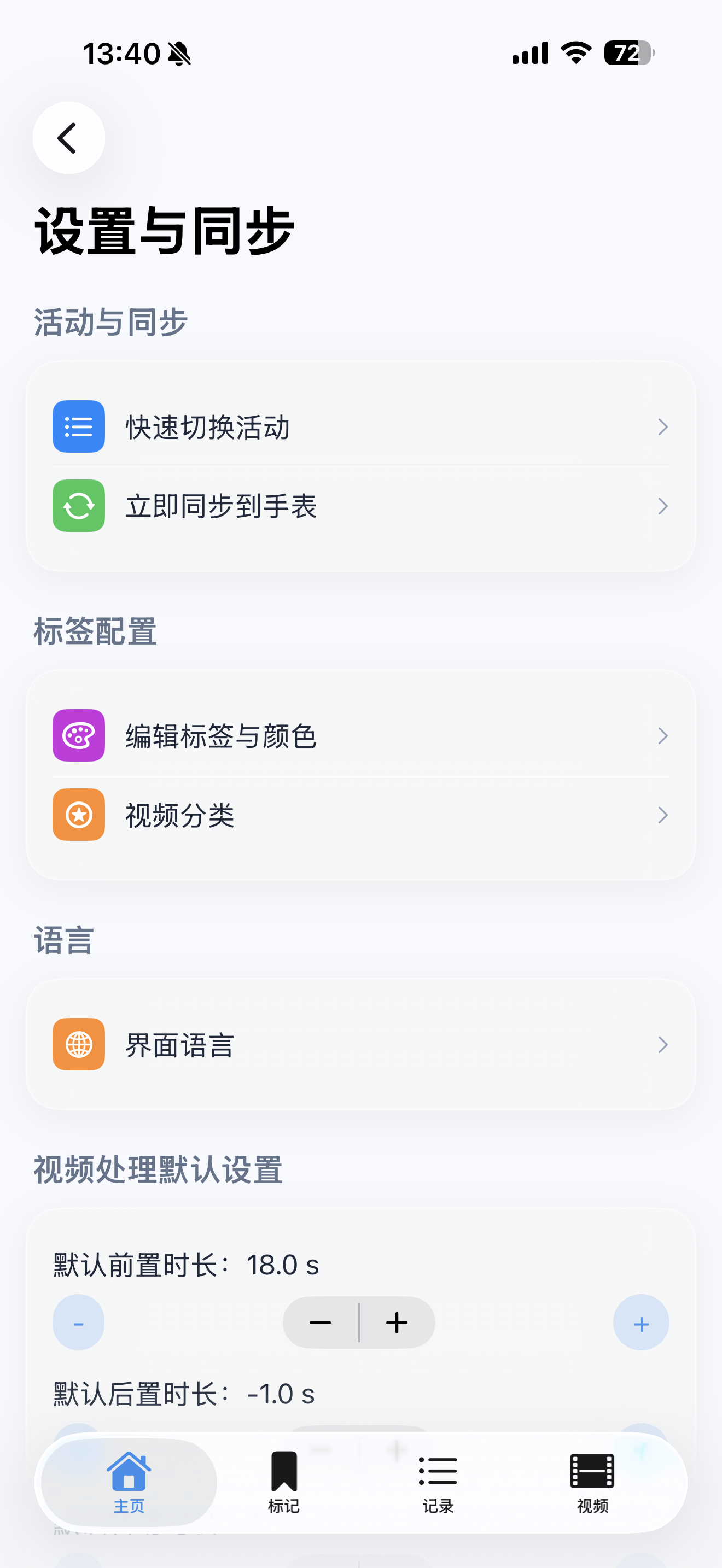Decrease 默认前置时长 with the center stepper minus
The image size is (722, 1568).
point(321,1323)
